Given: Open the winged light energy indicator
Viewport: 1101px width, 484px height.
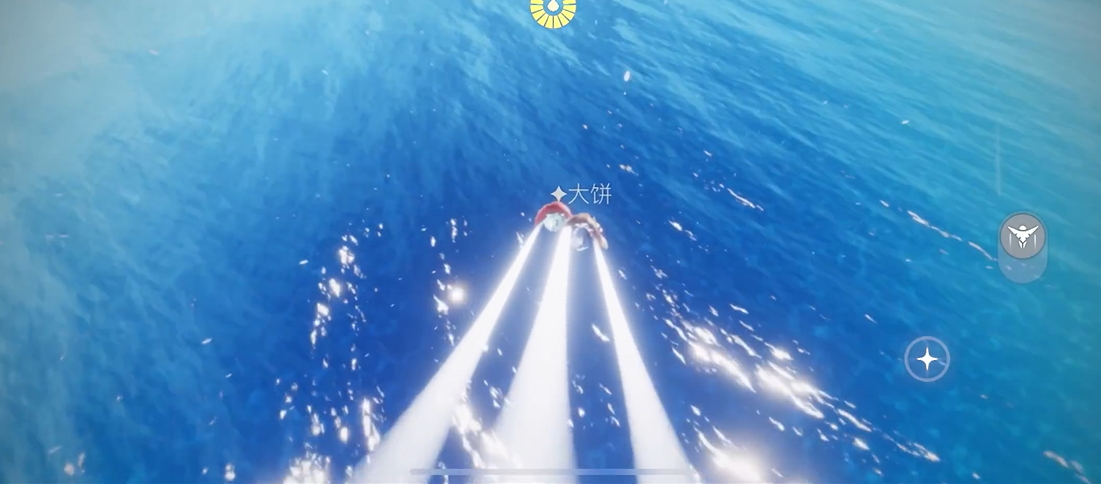Looking at the screenshot, I should click(553, 10).
